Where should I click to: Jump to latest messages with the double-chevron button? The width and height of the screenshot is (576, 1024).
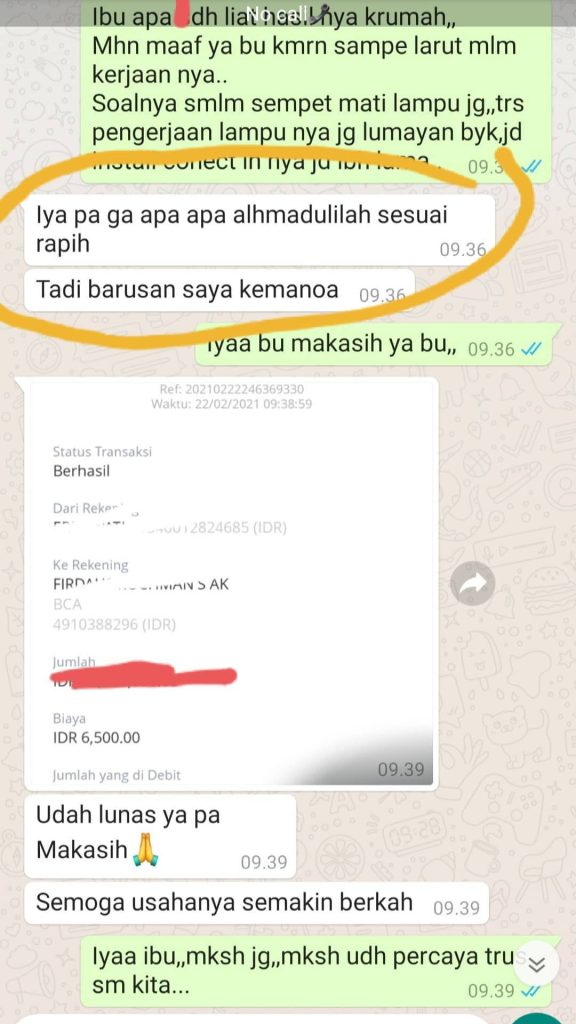click(536, 965)
